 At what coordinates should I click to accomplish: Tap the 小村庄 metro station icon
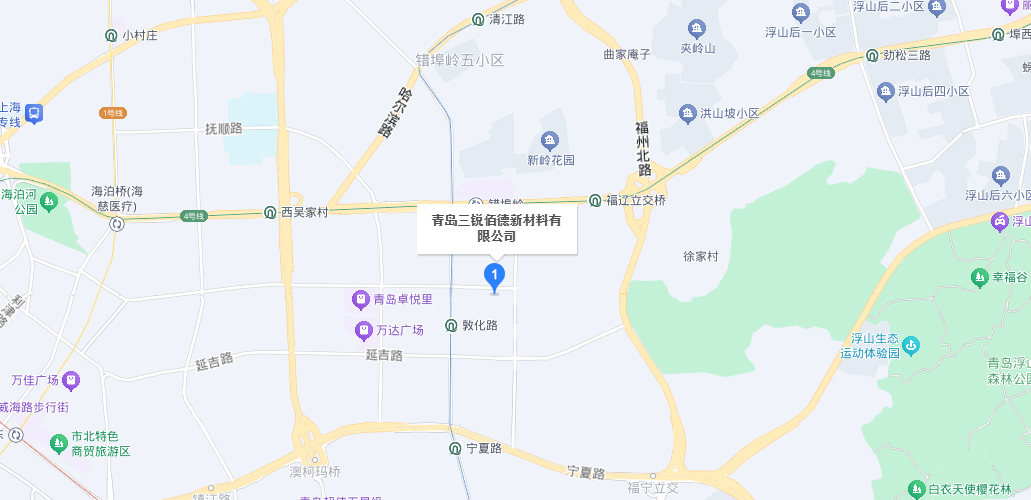click(x=112, y=35)
